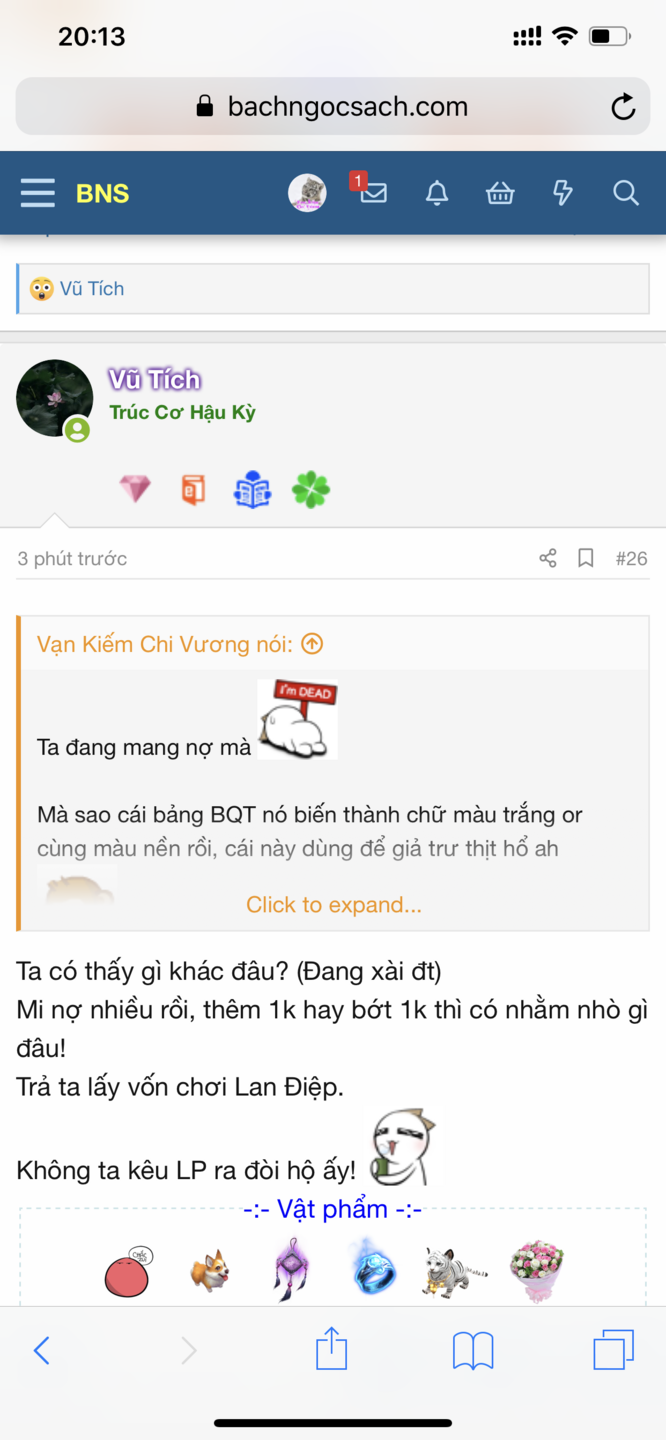Viewport: 666px width, 1440px height.
Task: Bookmark post #26
Action: coord(586,558)
